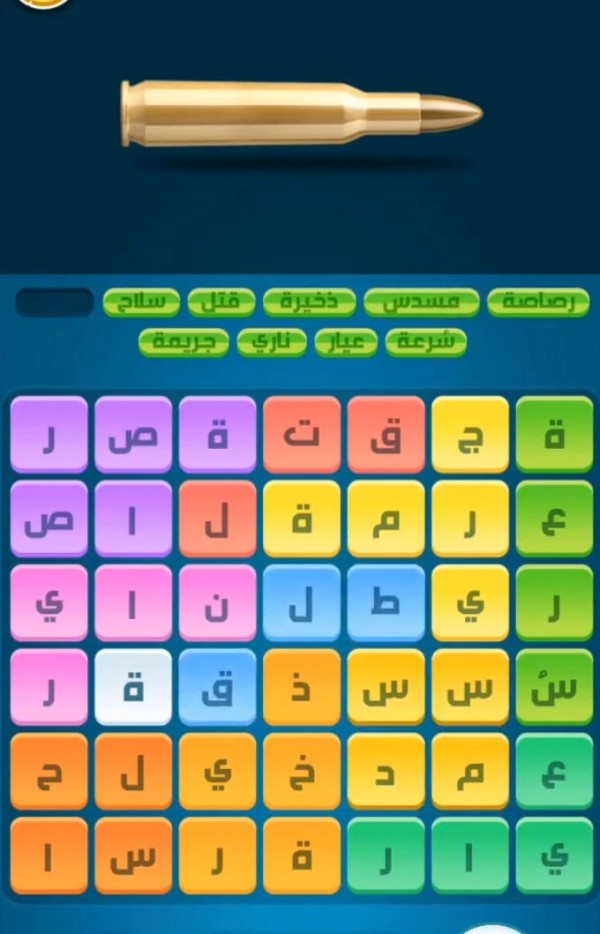Pick the blue ط letter tile
The width and height of the screenshot is (600, 934).
point(386,603)
